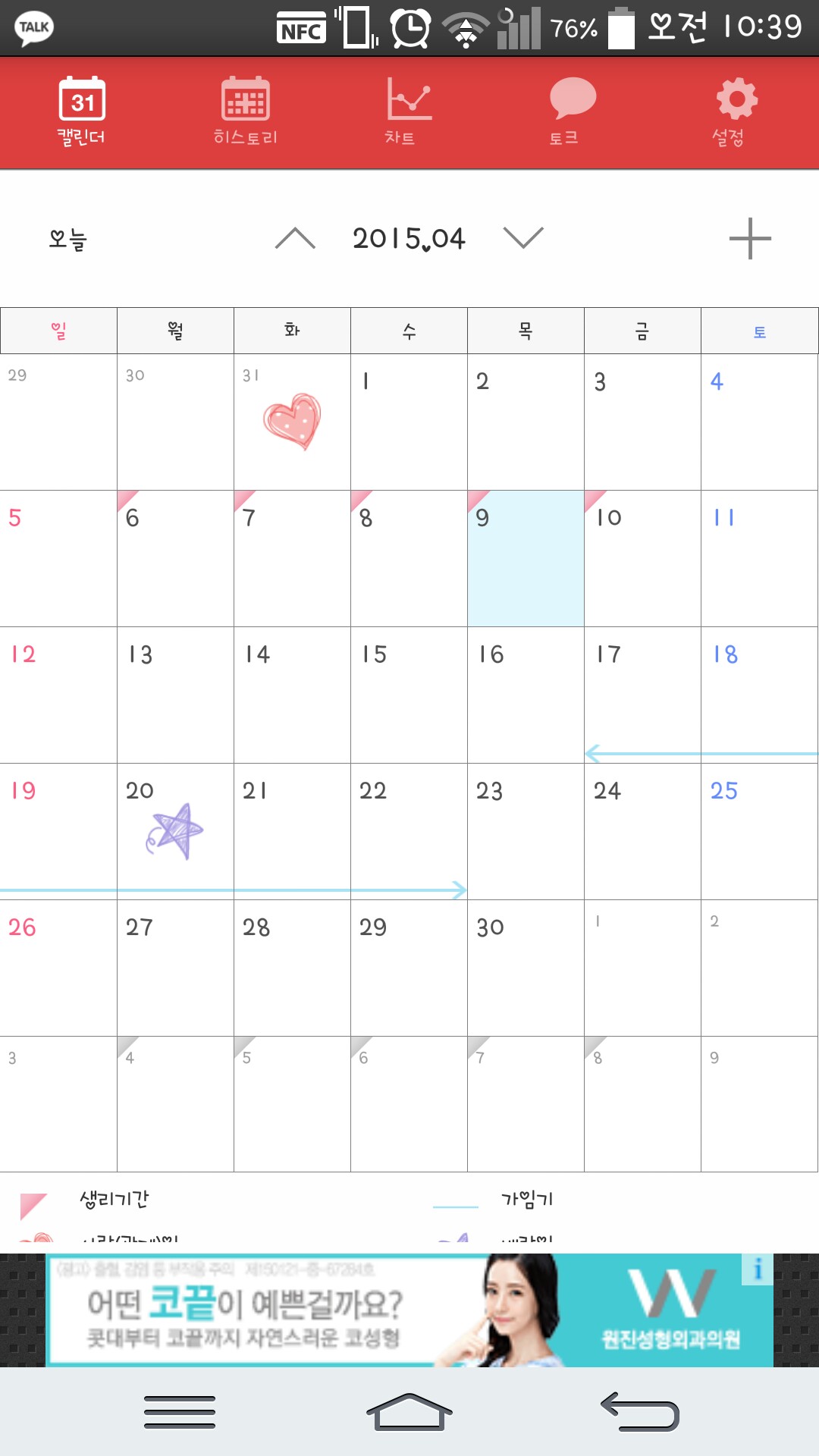Viewport: 819px width, 1456px height.
Task: Go to next month with down chevron
Action: click(523, 238)
